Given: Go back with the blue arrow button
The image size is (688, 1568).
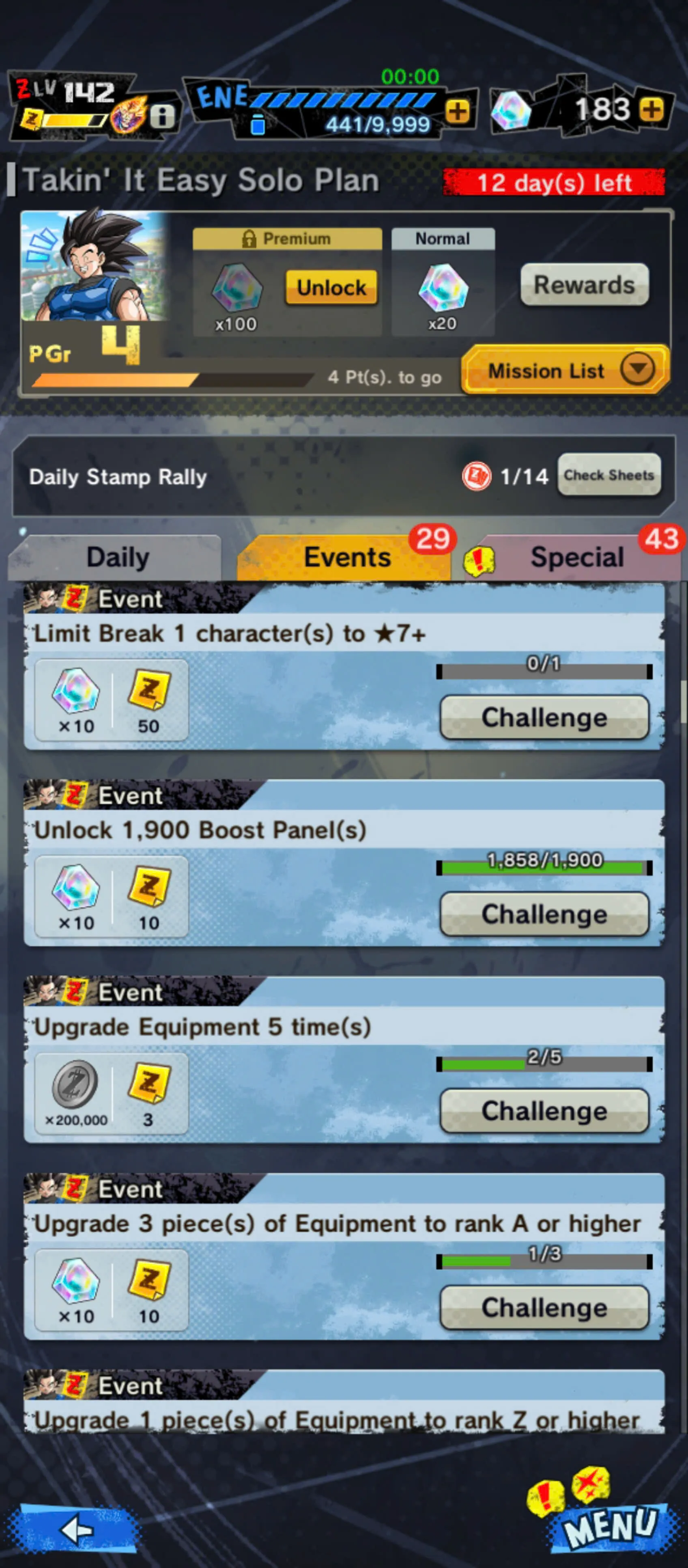Looking at the screenshot, I should 76,1528.
